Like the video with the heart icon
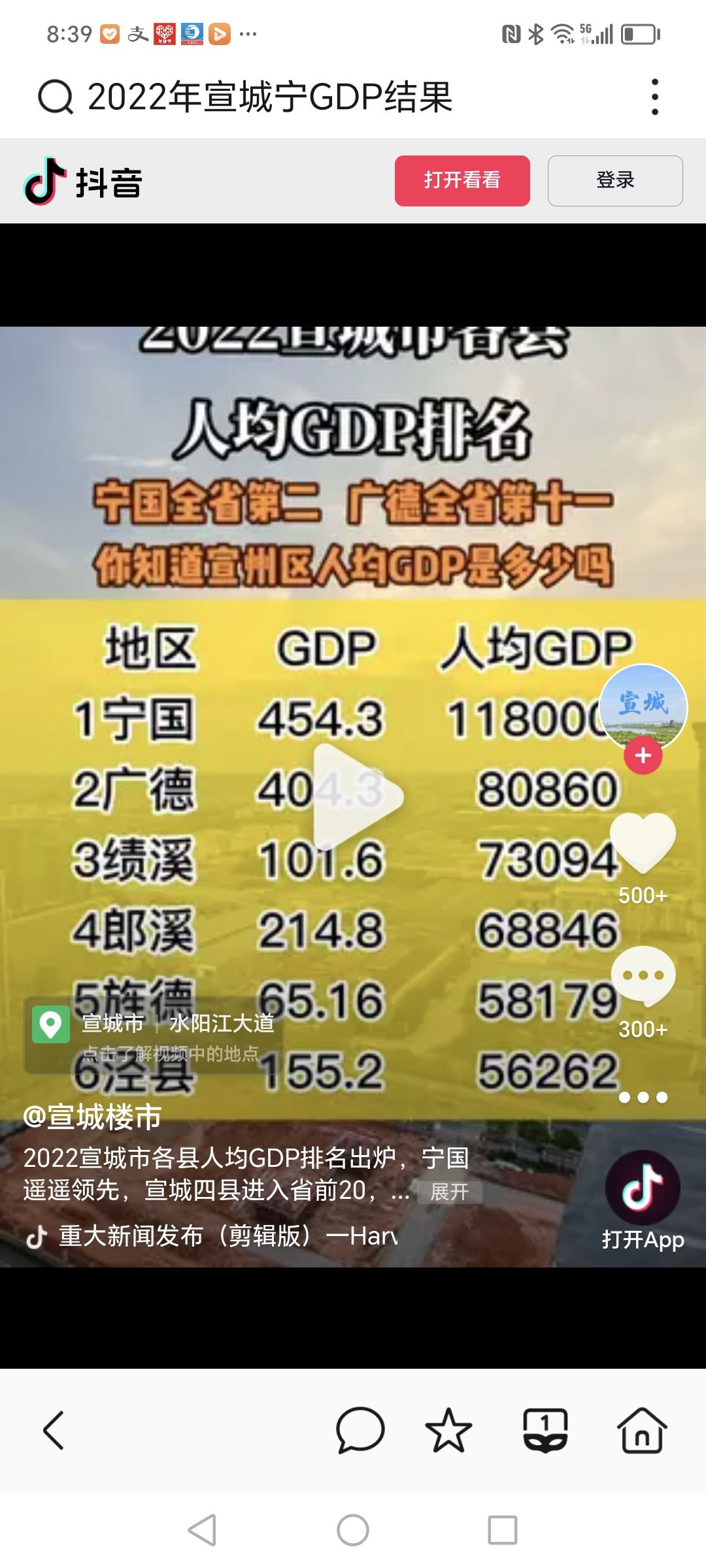The width and height of the screenshot is (706, 1568). (x=643, y=843)
